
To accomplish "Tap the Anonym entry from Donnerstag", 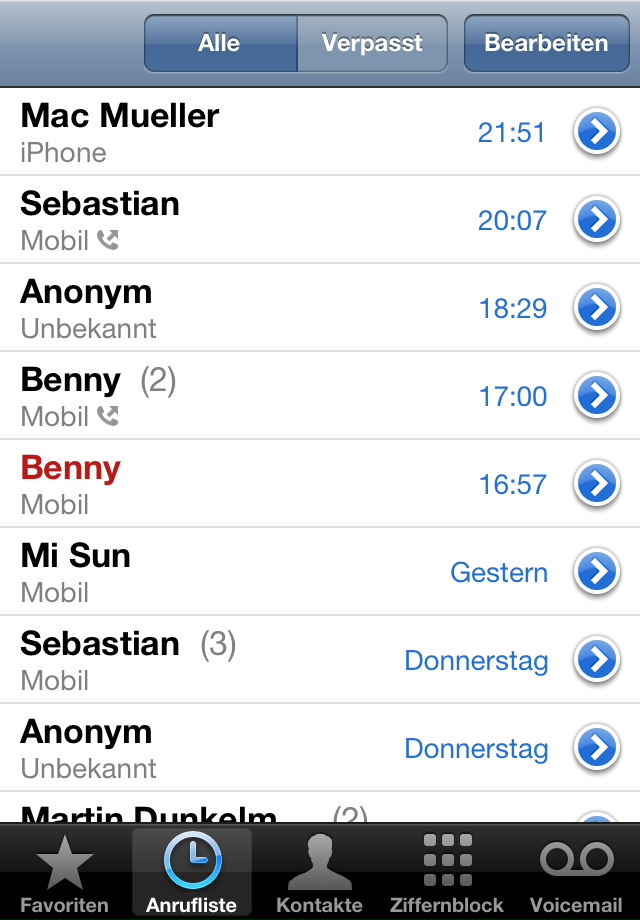I will coord(250,748).
